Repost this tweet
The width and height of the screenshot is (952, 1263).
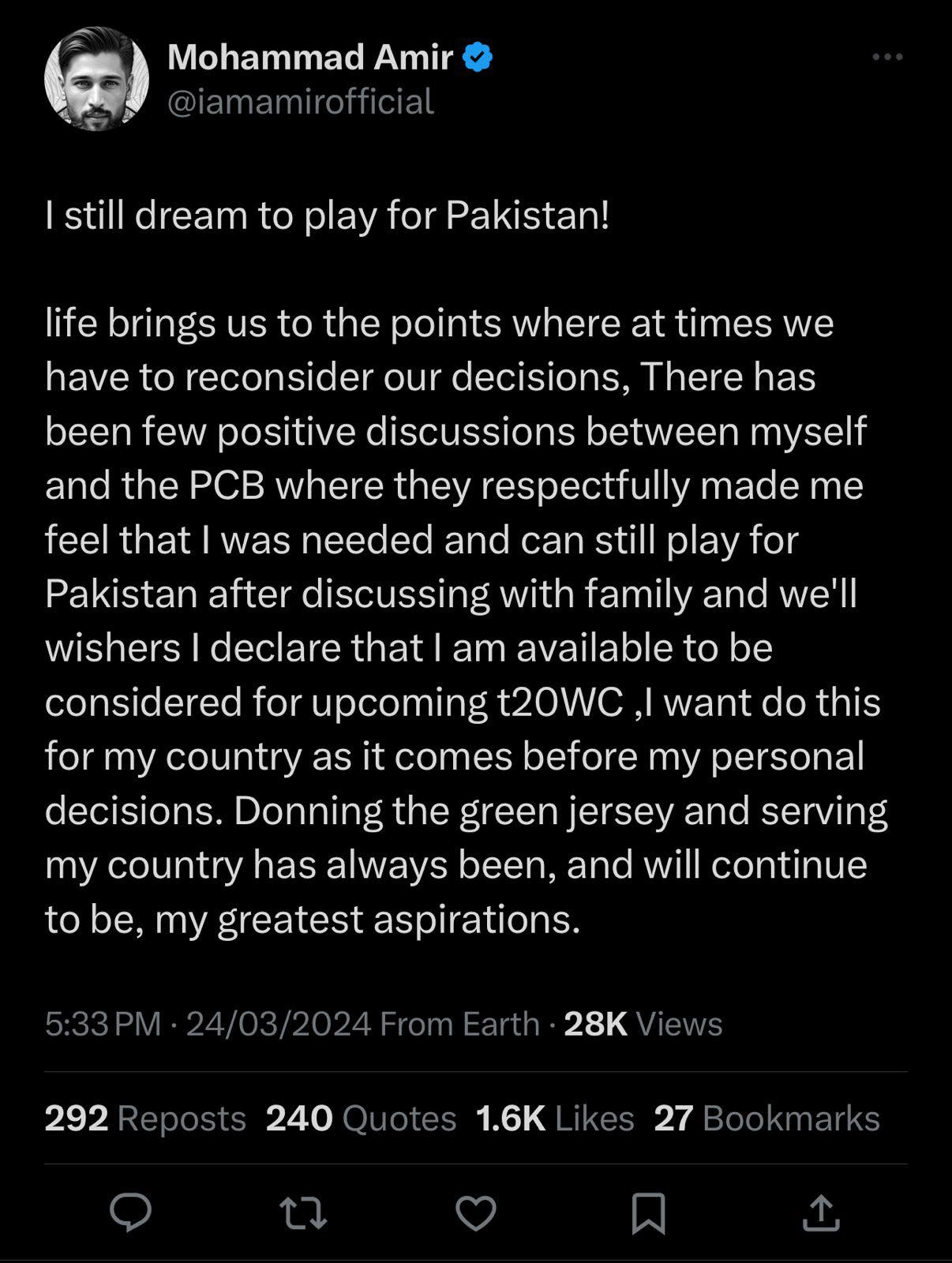tap(303, 1213)
